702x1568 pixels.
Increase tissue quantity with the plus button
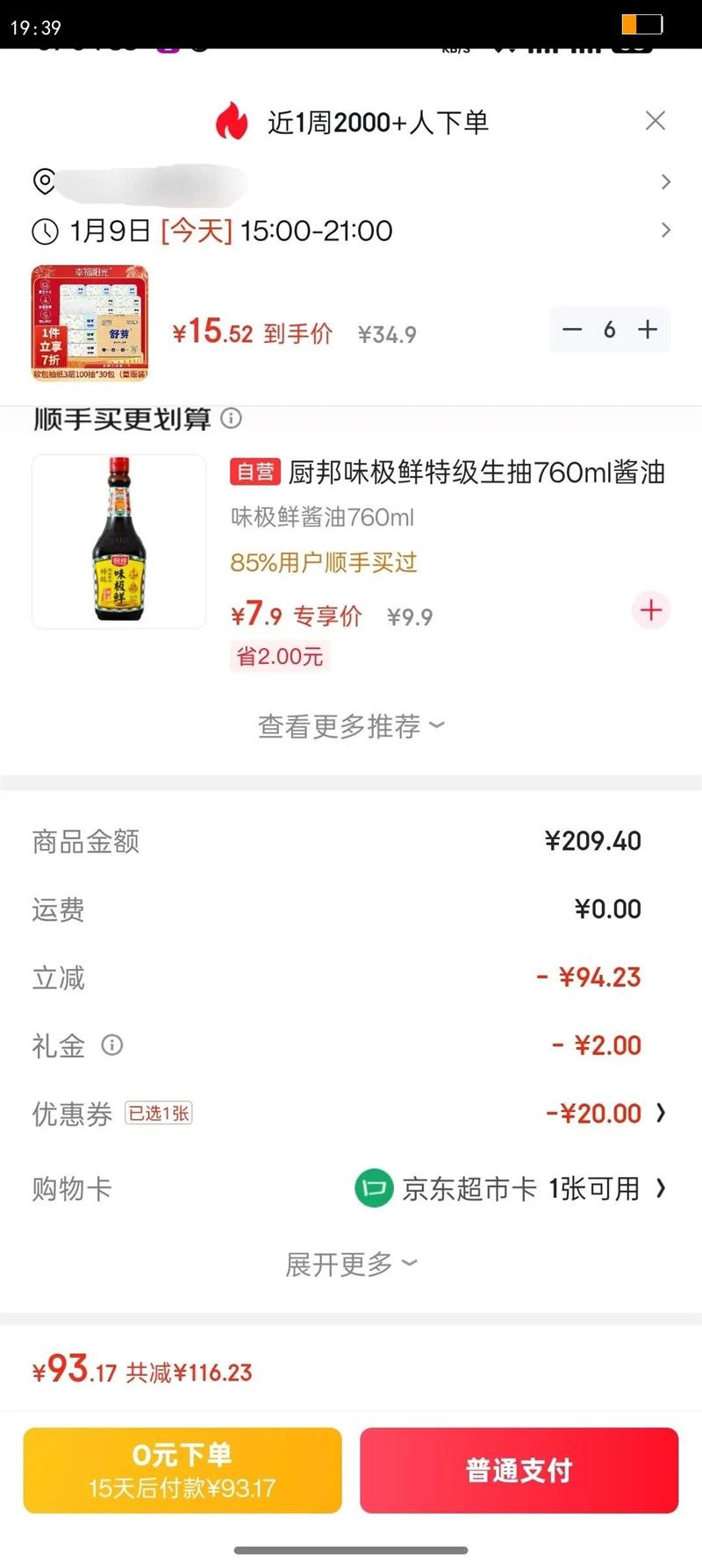pos(648,330)
